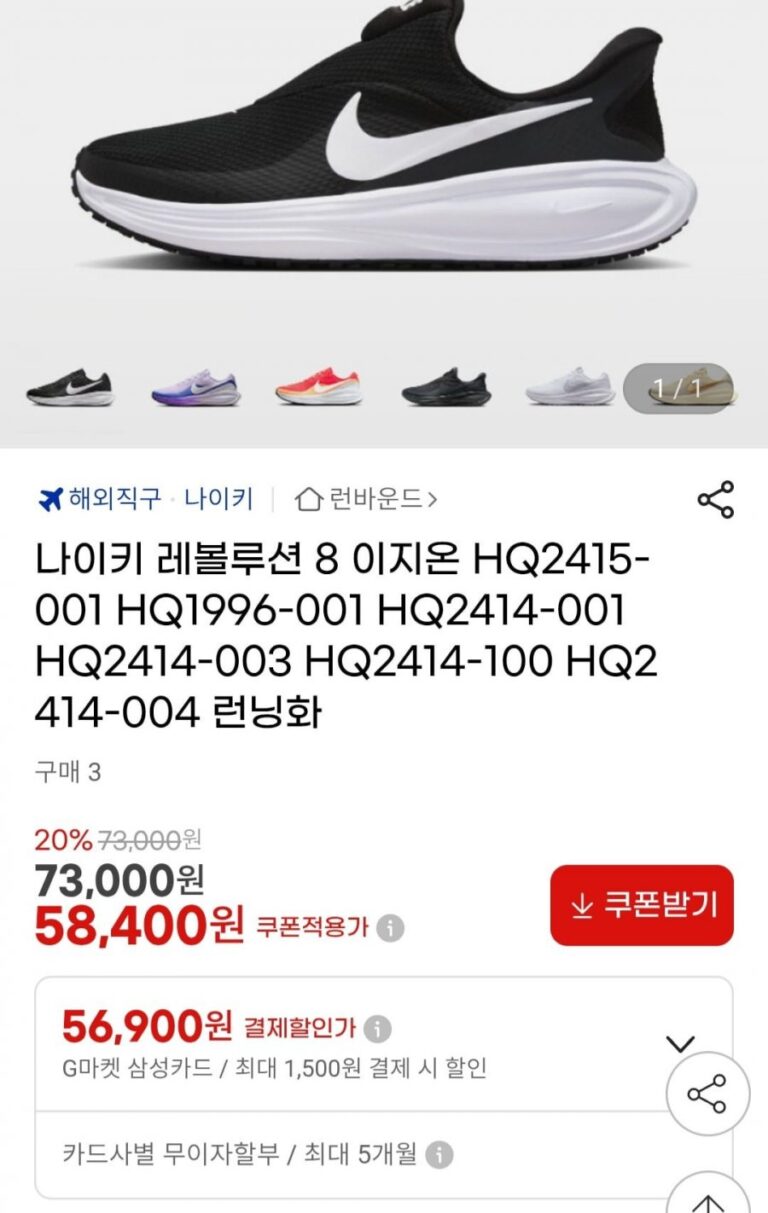Open the 나이키 brand link
Viewport: 768px width, 1213px height.
tap(219, 498)
